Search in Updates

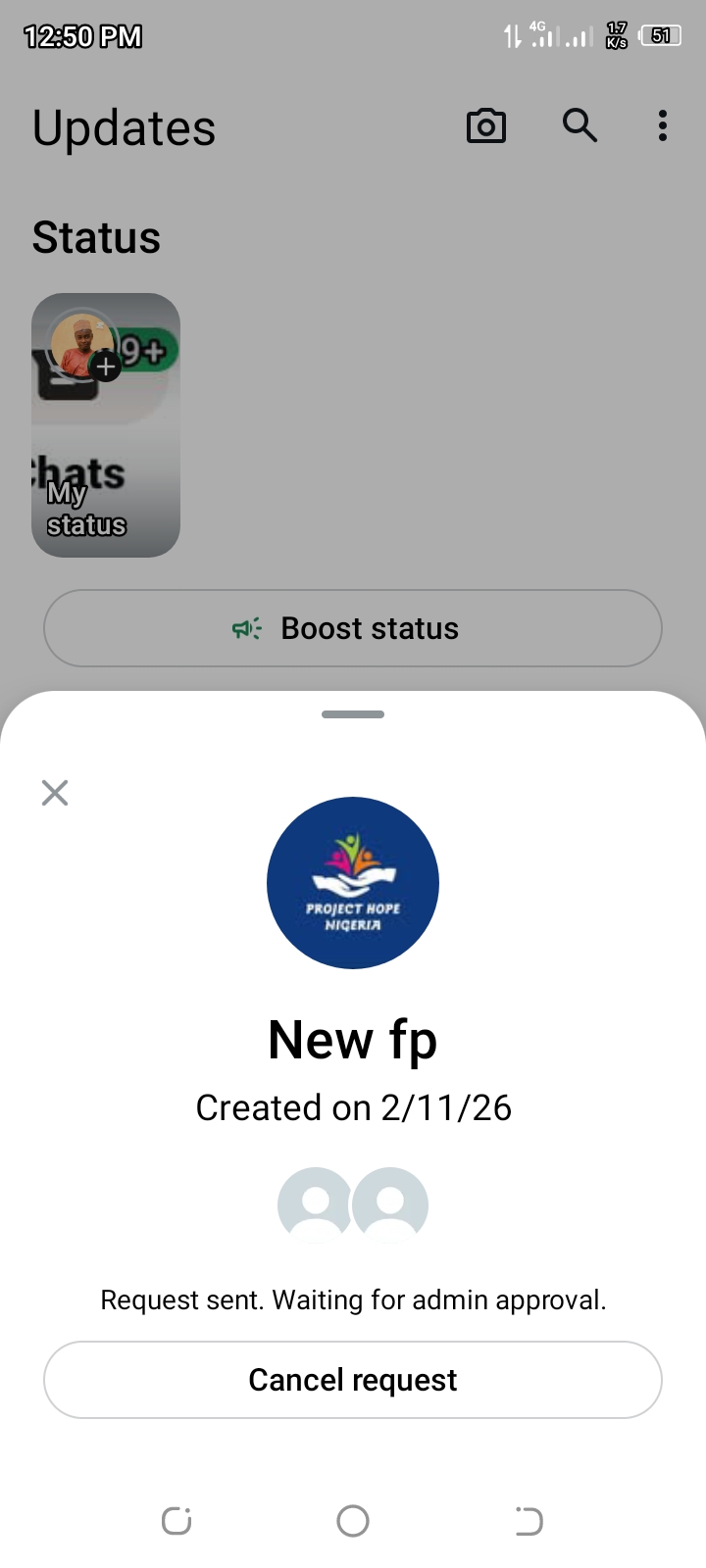(580, 125)
